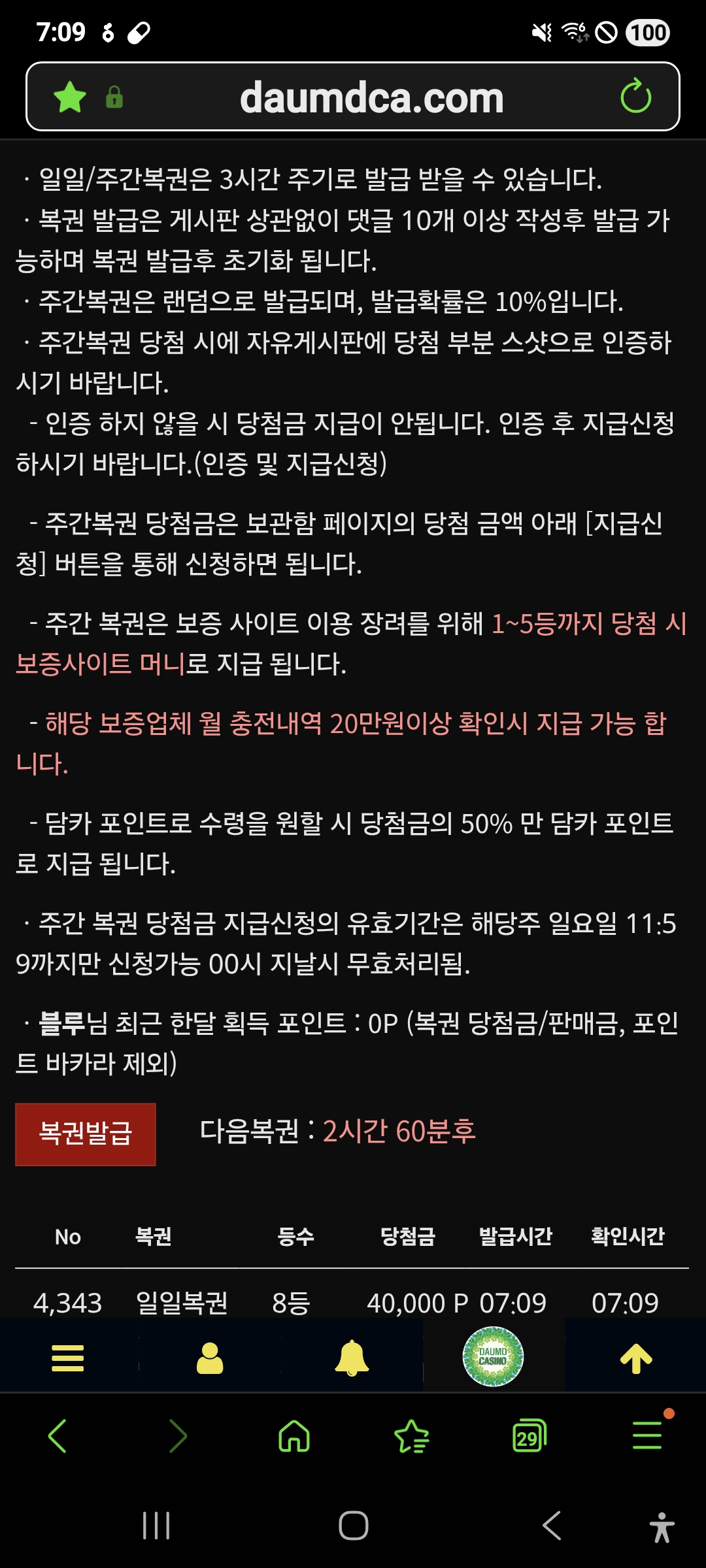Open the notifications bell

click(352, 1358)
